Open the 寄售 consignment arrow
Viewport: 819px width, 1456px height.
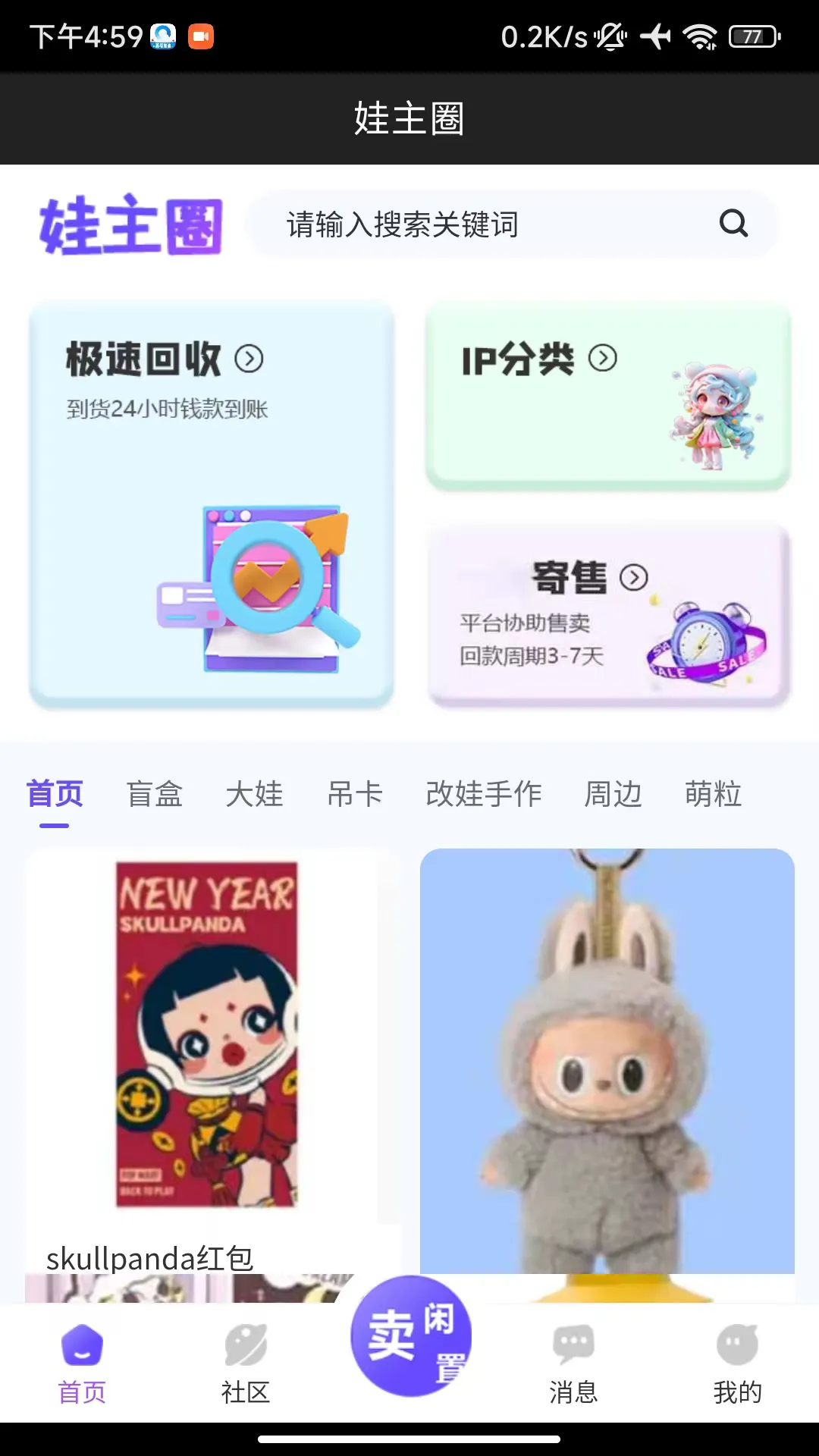tap(632, 577)
